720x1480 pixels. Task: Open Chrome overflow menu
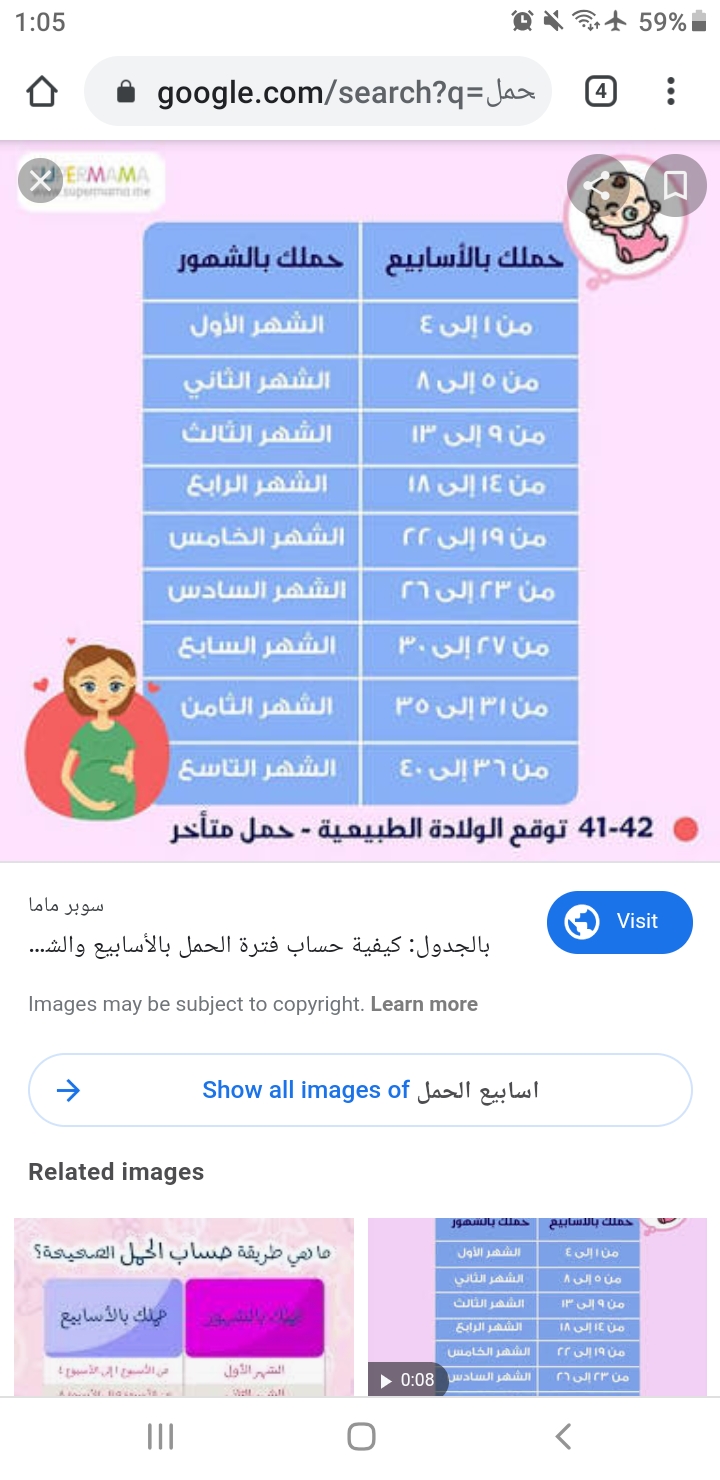(x=670, y=92)
